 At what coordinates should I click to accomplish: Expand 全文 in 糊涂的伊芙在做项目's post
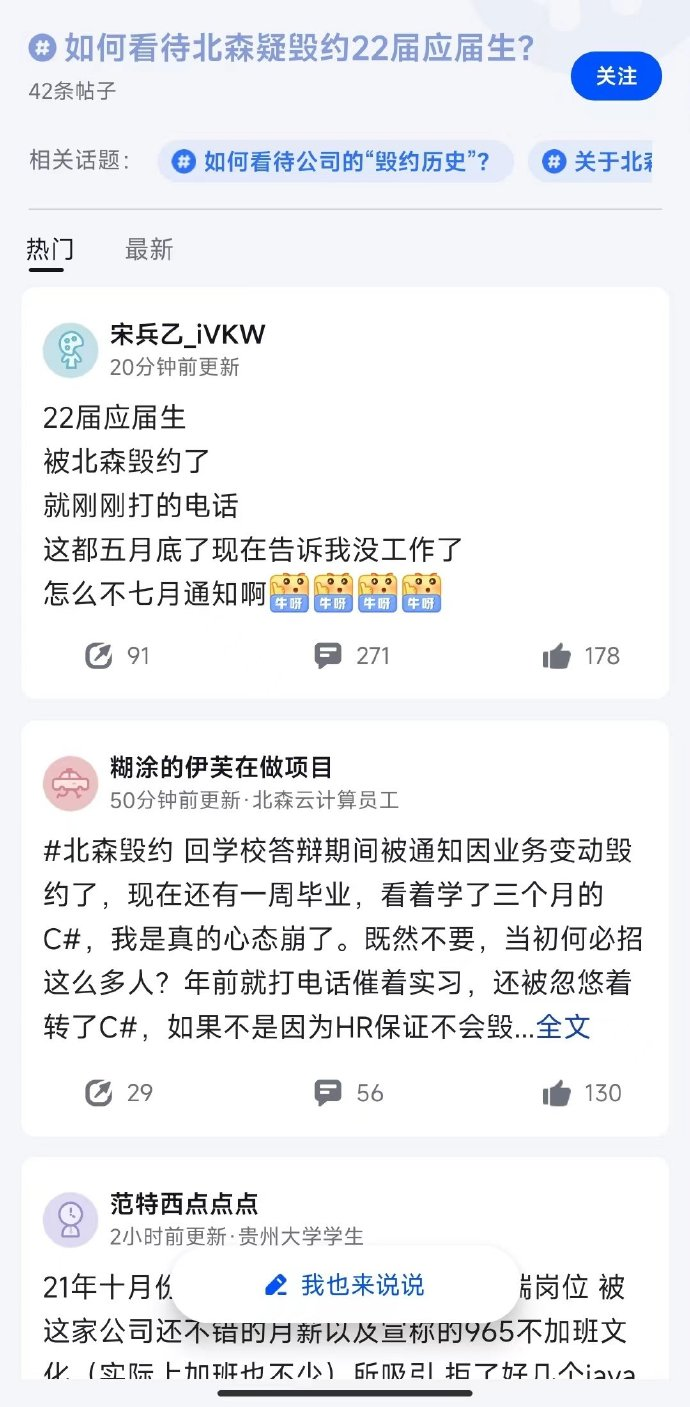[x=563, y=1027]
